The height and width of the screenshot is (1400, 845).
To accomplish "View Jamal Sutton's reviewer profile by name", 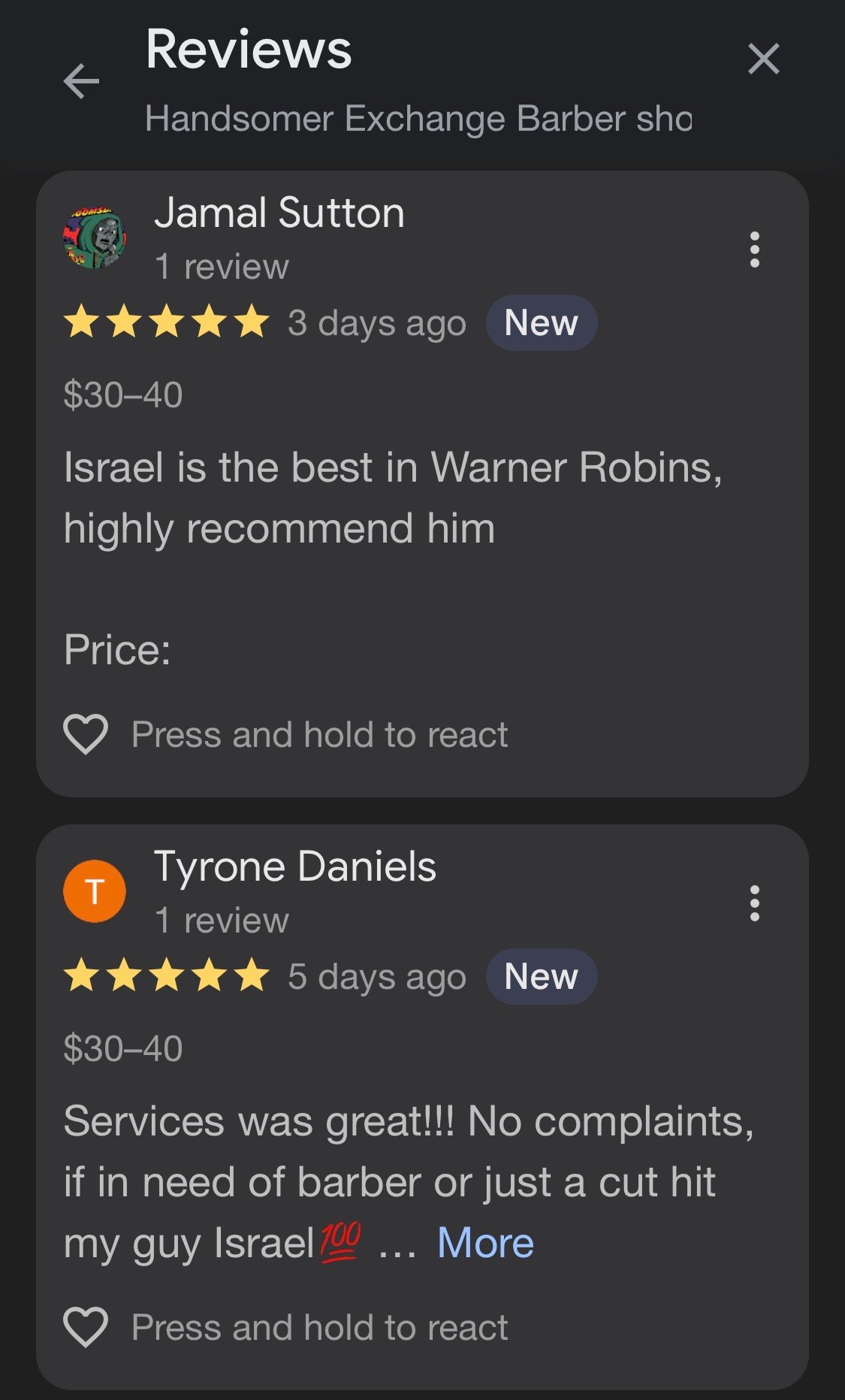I will tap(279, 213).
